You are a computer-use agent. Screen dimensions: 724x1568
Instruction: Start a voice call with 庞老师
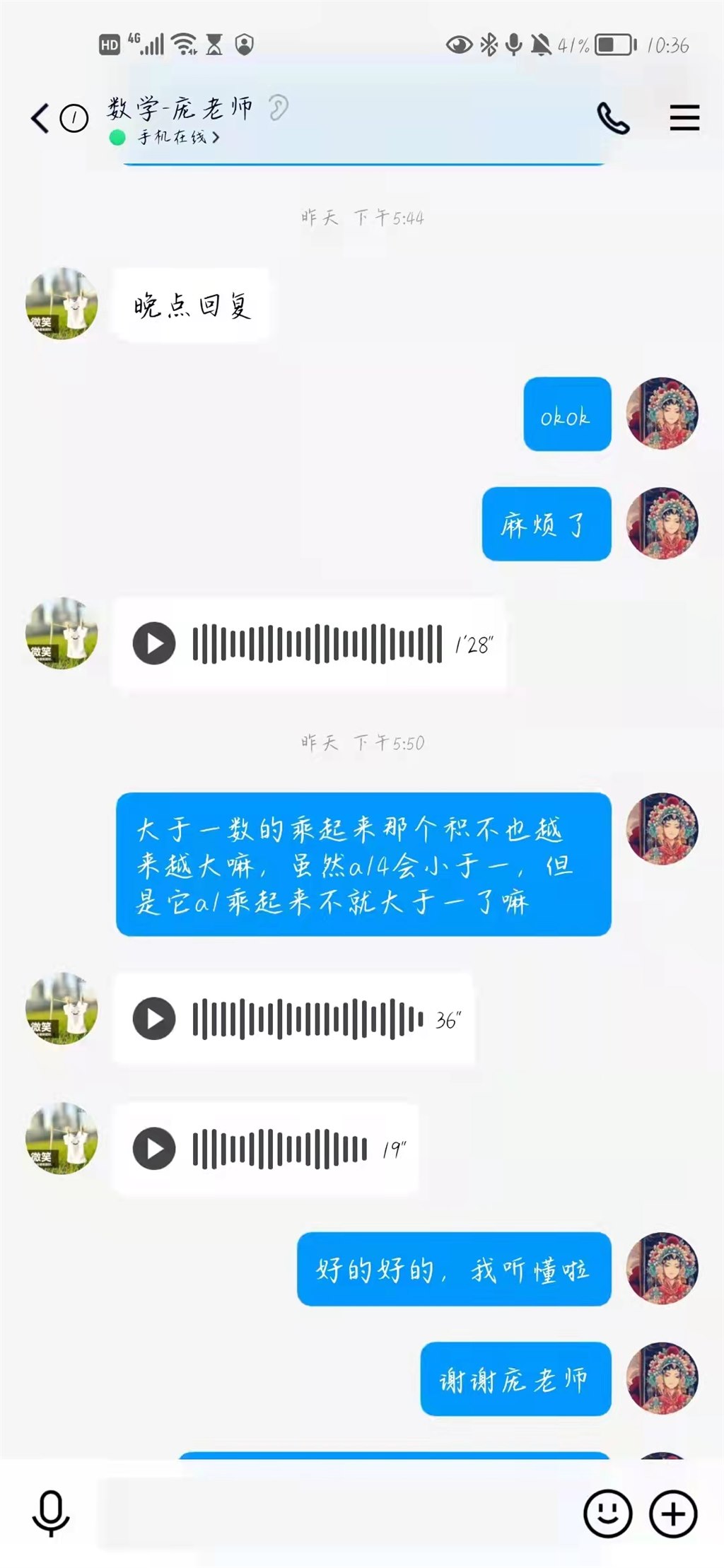[x=612, y=118]
